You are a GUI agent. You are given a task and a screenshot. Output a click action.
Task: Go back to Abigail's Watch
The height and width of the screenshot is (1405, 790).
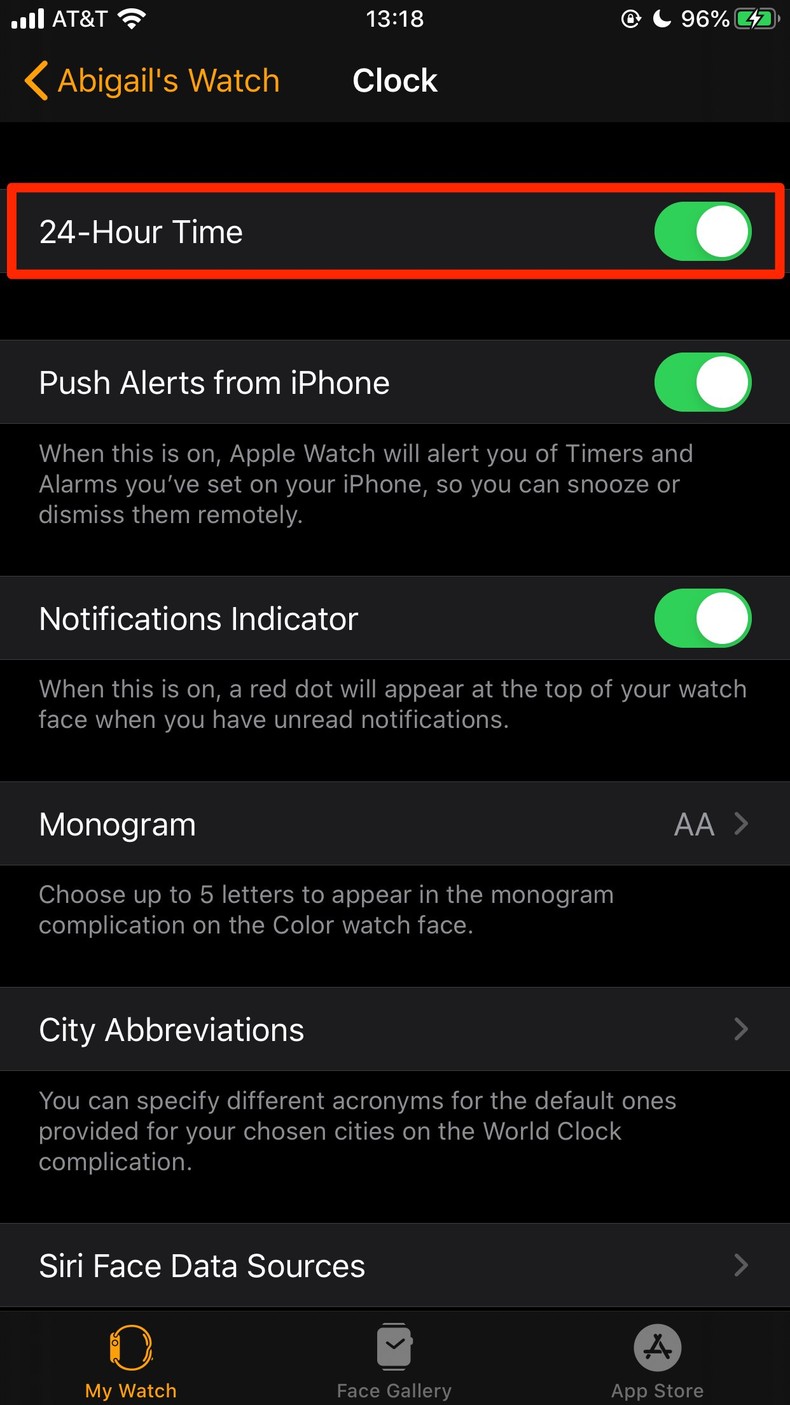pos(152,81)
